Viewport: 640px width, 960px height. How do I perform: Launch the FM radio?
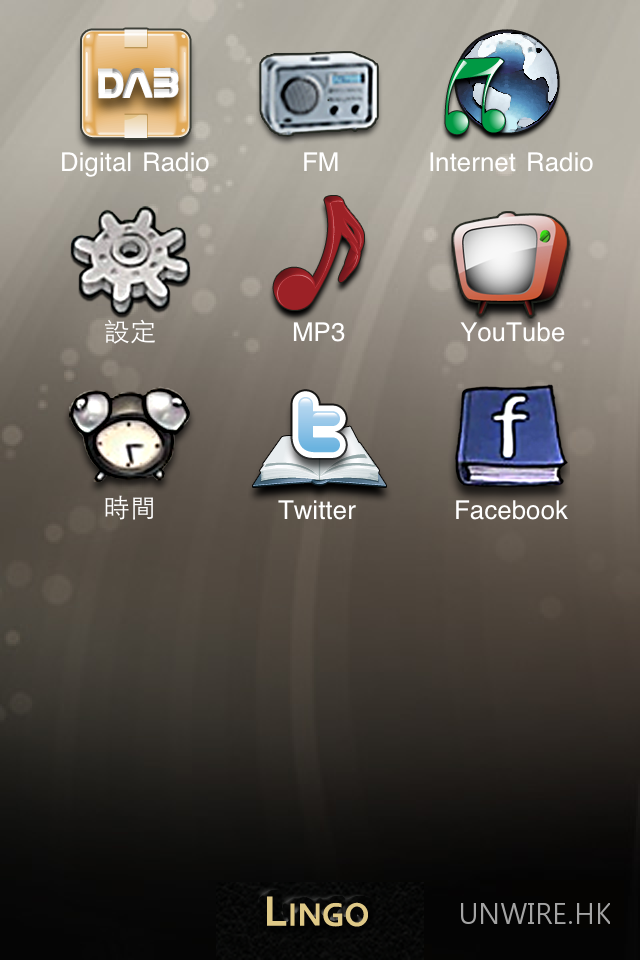tap(319, 91)
